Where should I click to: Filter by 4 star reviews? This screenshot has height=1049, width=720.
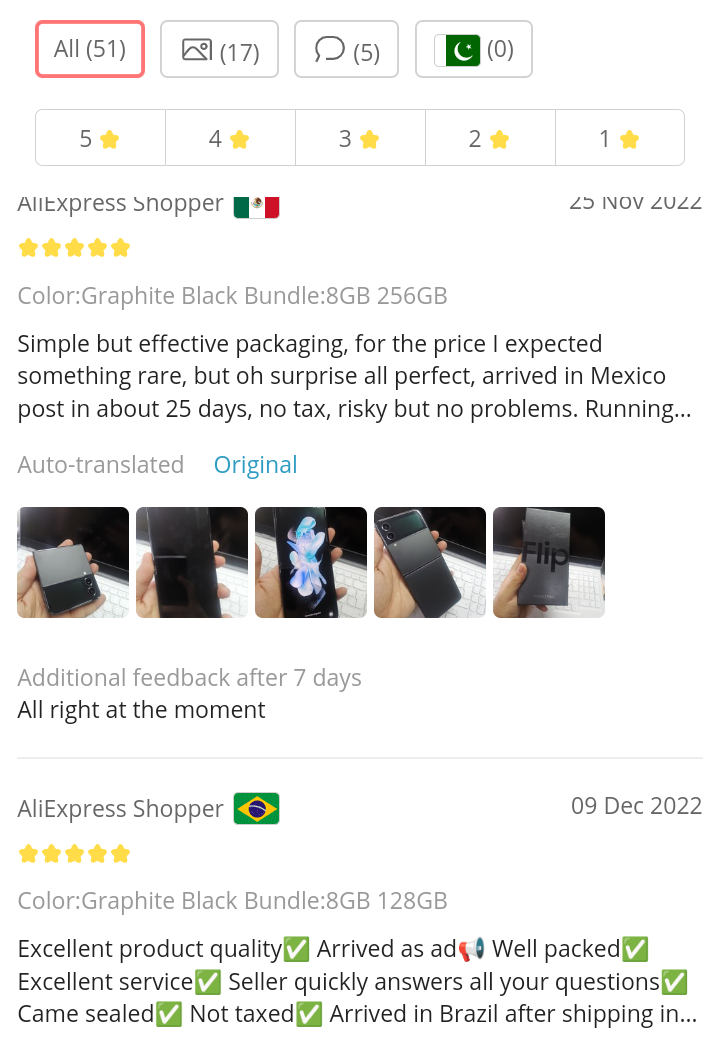230,138
